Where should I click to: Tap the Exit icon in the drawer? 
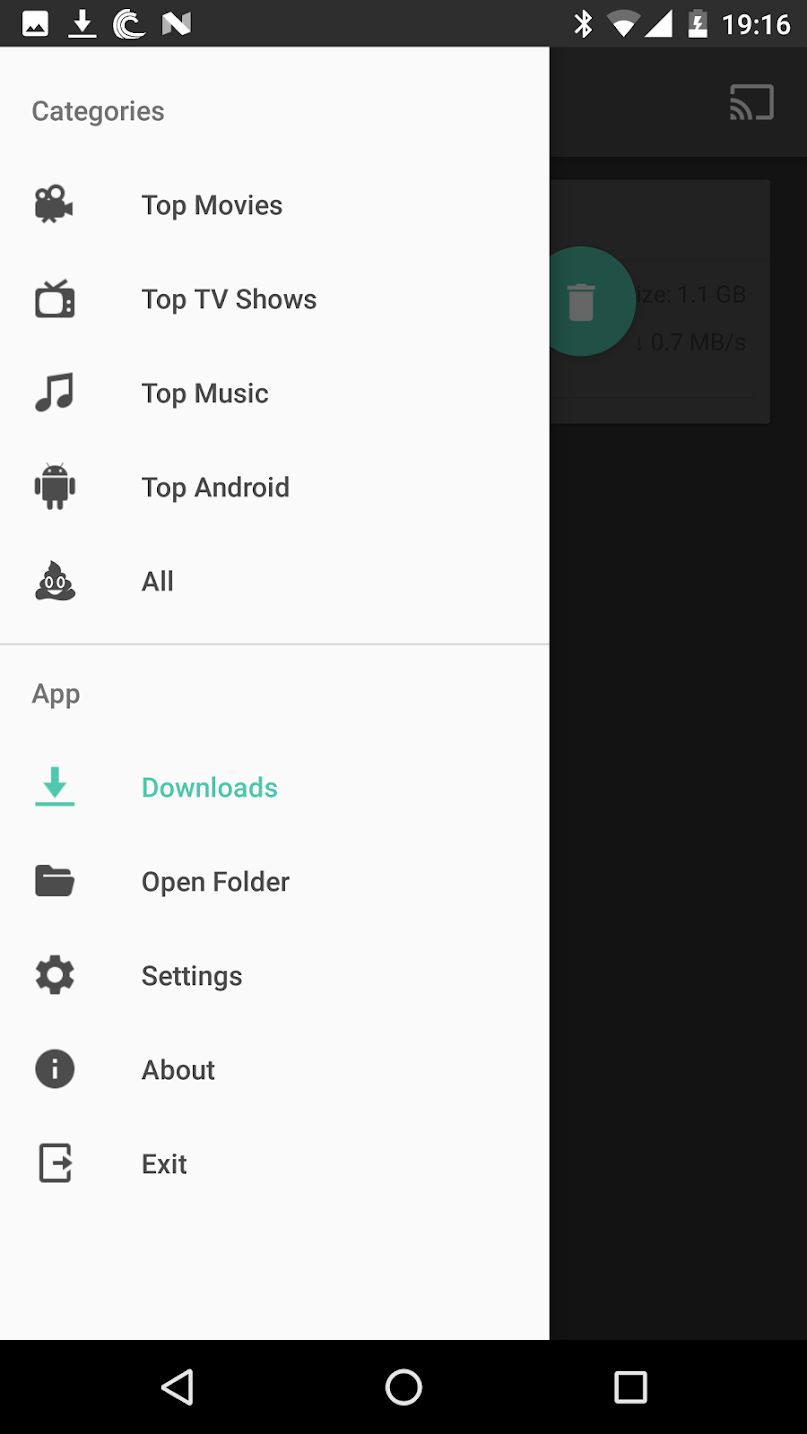(x=54, y=1163)
